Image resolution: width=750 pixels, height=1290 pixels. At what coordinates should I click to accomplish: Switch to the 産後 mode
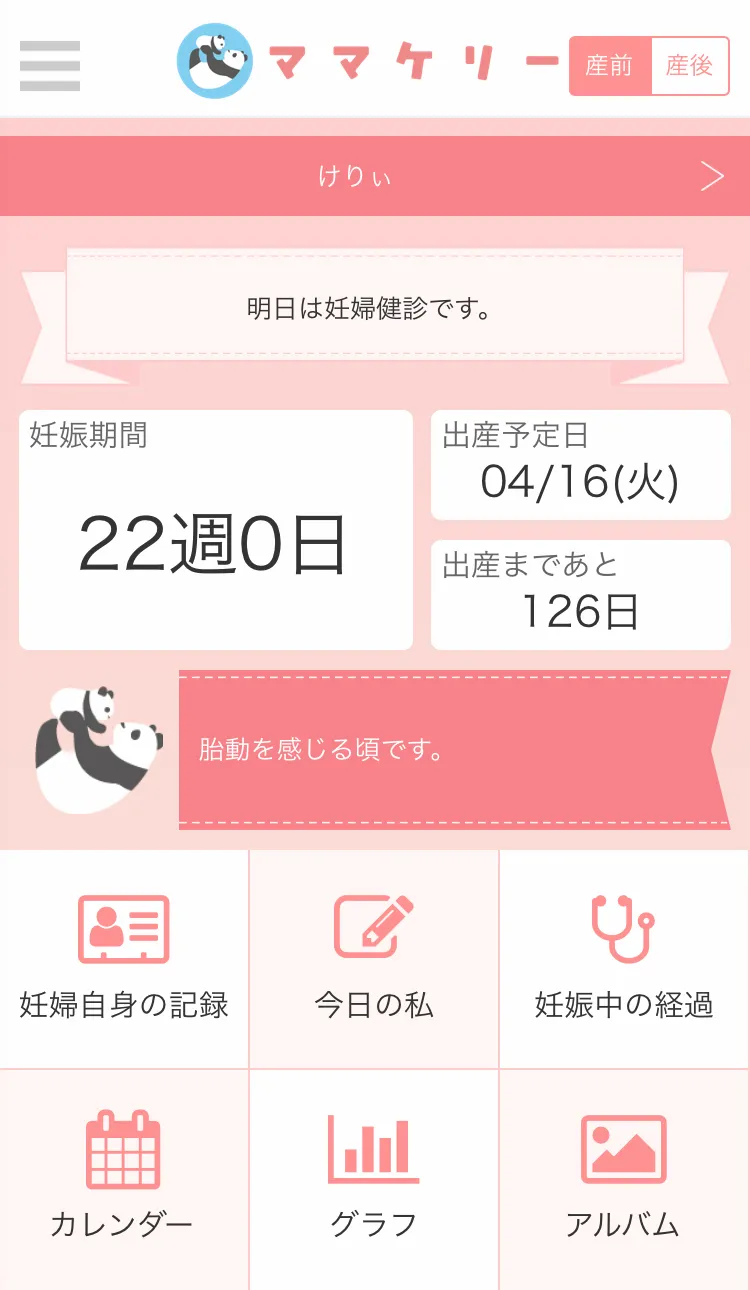click(689, 66)
